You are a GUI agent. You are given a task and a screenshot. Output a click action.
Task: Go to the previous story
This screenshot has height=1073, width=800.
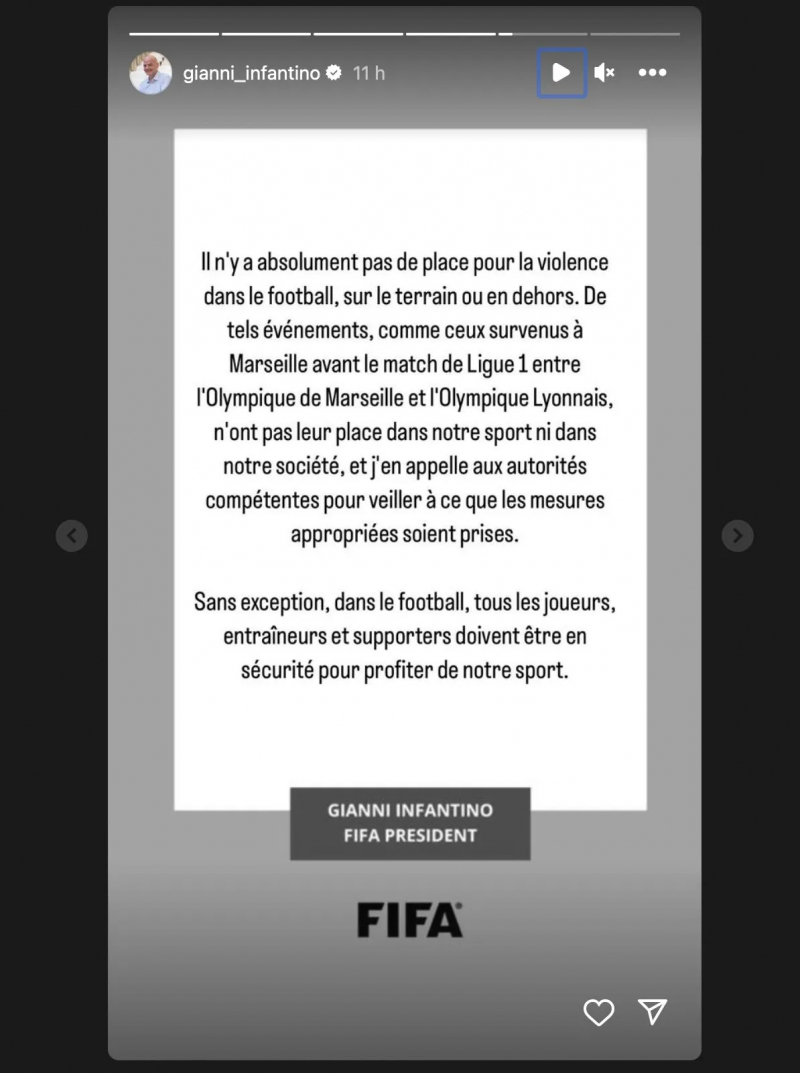pos(71,536)
